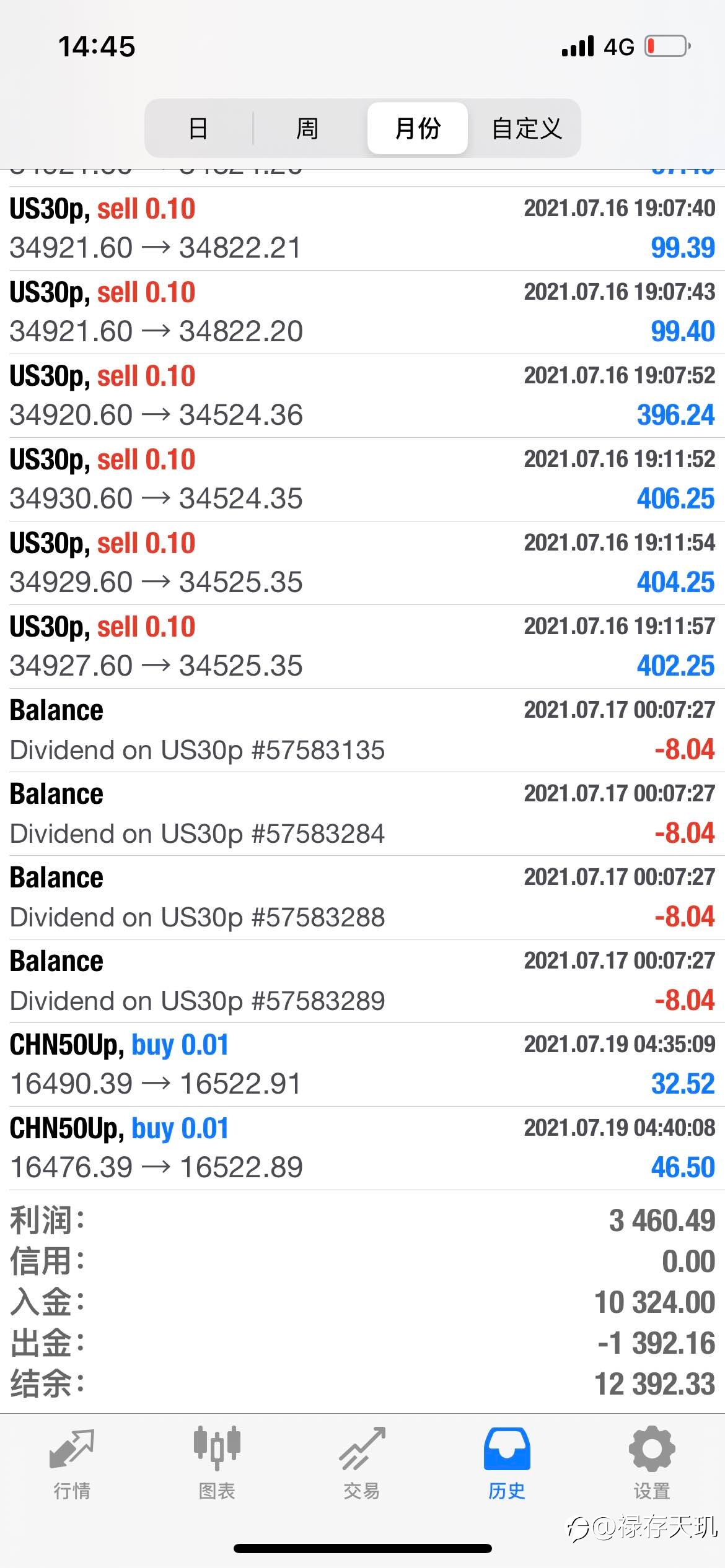
Task: Open the 设置 settings tab
Action: click(x=652, y=1463)
